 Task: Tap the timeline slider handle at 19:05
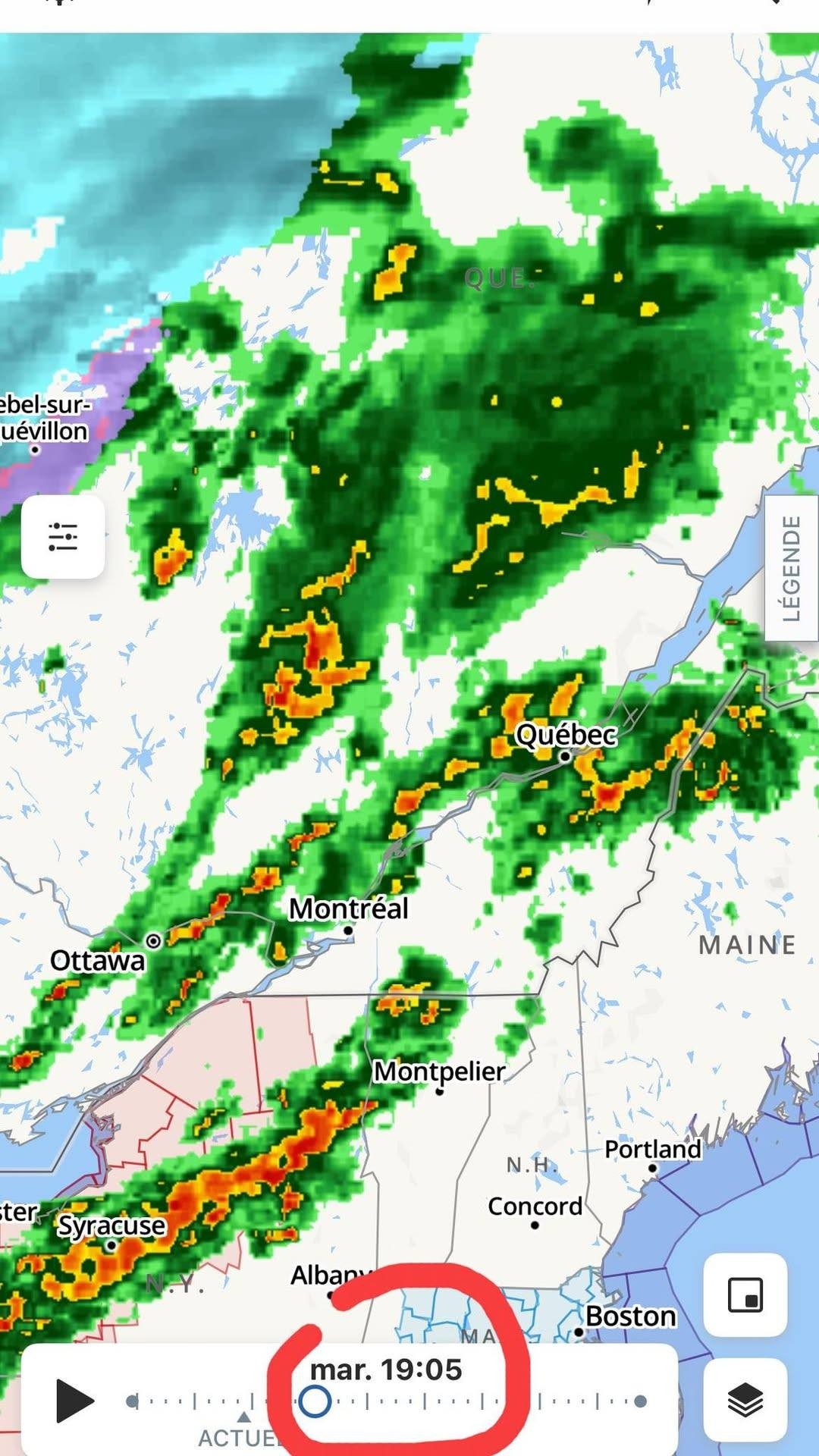(315, 1401)
